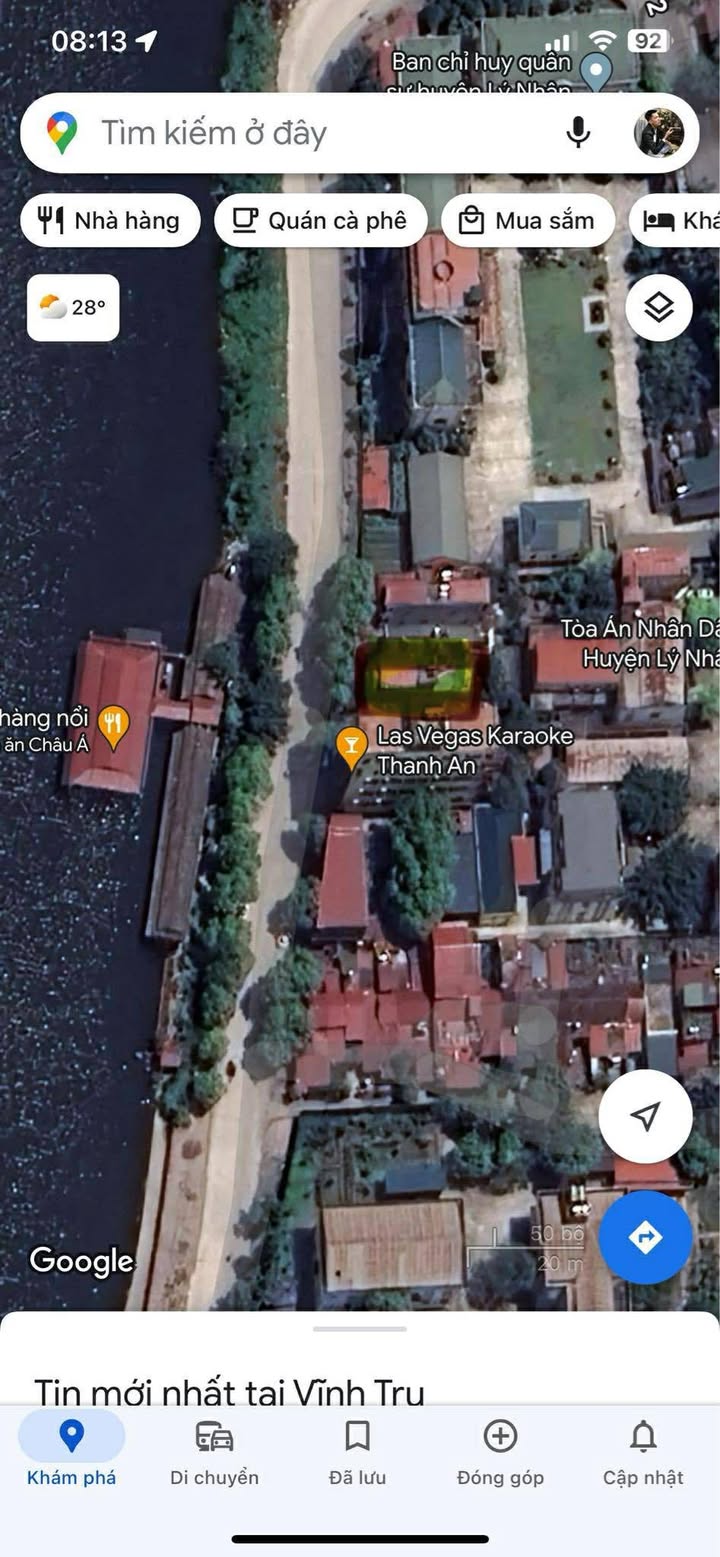Show Mua sắm places

click(527, 221)
